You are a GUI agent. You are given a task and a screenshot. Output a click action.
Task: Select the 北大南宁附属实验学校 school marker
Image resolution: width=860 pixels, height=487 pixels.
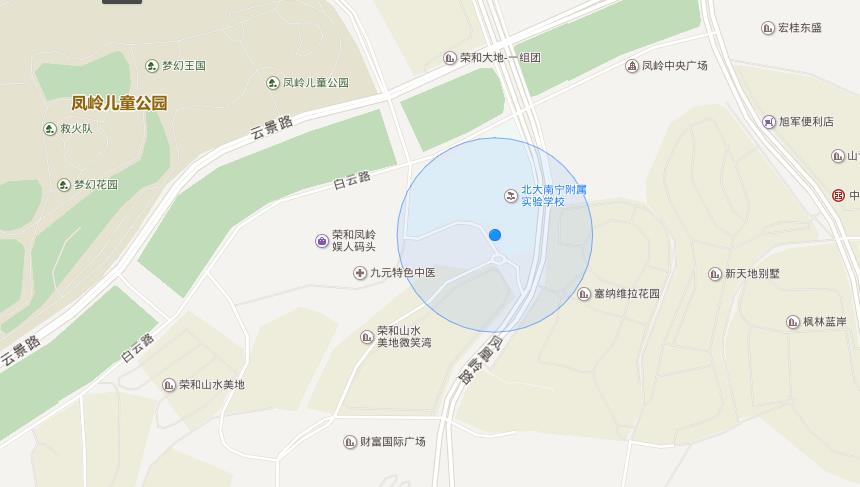coord(511,195)
